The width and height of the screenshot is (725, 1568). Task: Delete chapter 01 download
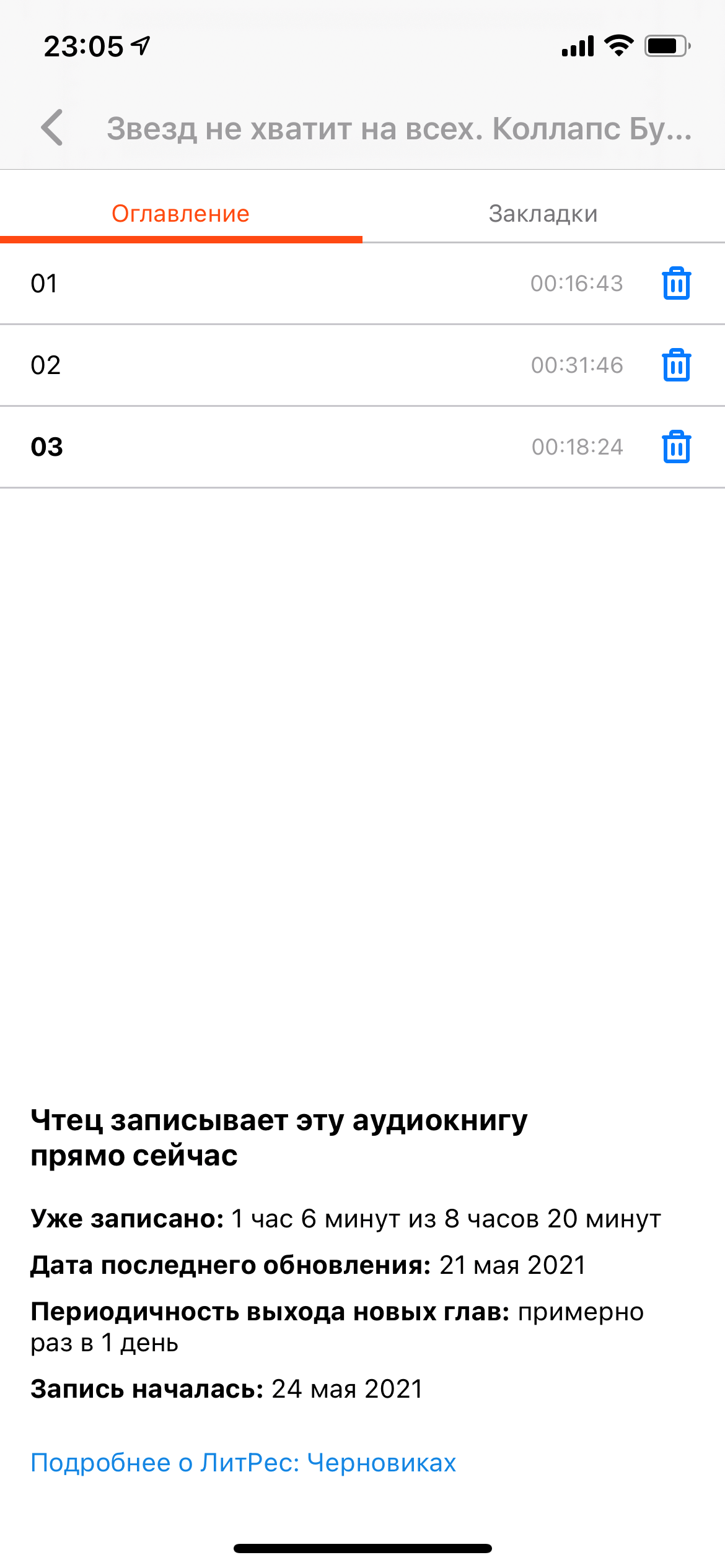676,284
